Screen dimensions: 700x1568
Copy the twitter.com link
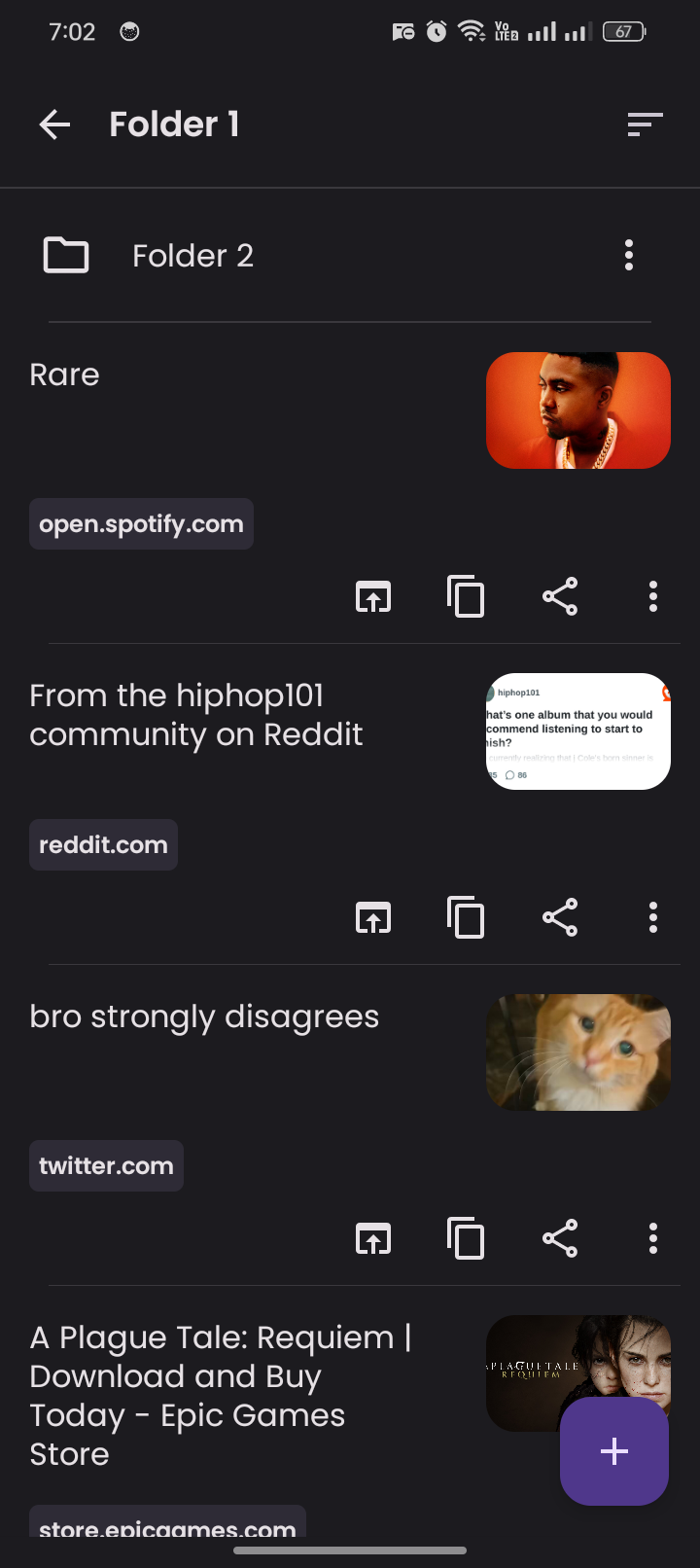pos(466,1238)
